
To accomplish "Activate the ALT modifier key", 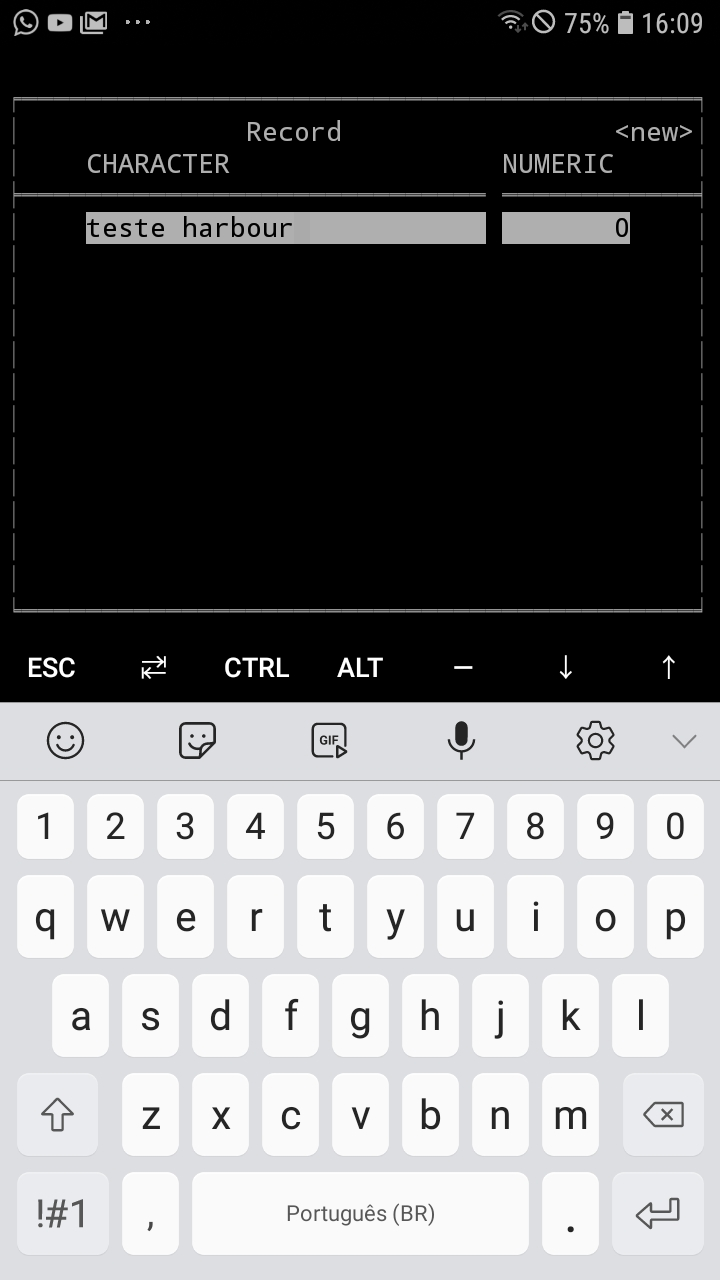I will [x=360, y=668].
